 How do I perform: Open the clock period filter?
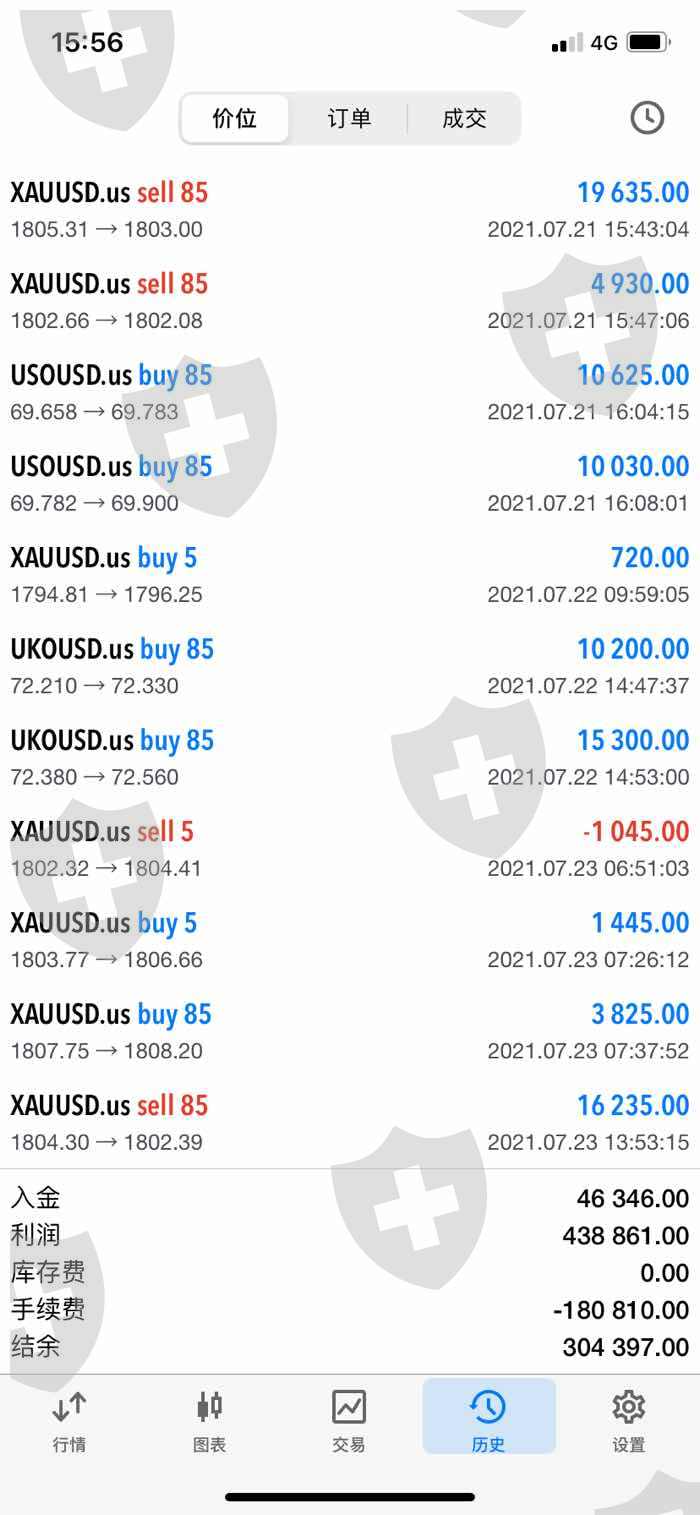pos(648,118)
